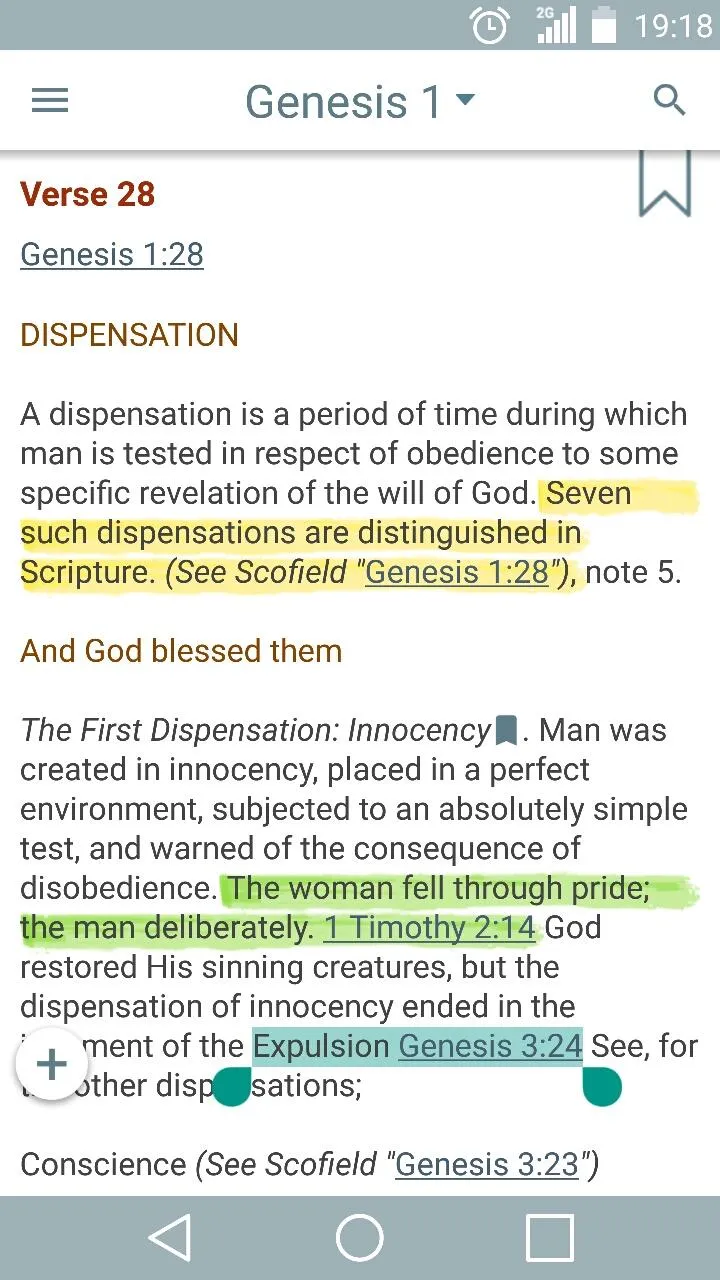The image size is (720, 1280).
Task: Go to the home screen
Action: [360, 1239]
